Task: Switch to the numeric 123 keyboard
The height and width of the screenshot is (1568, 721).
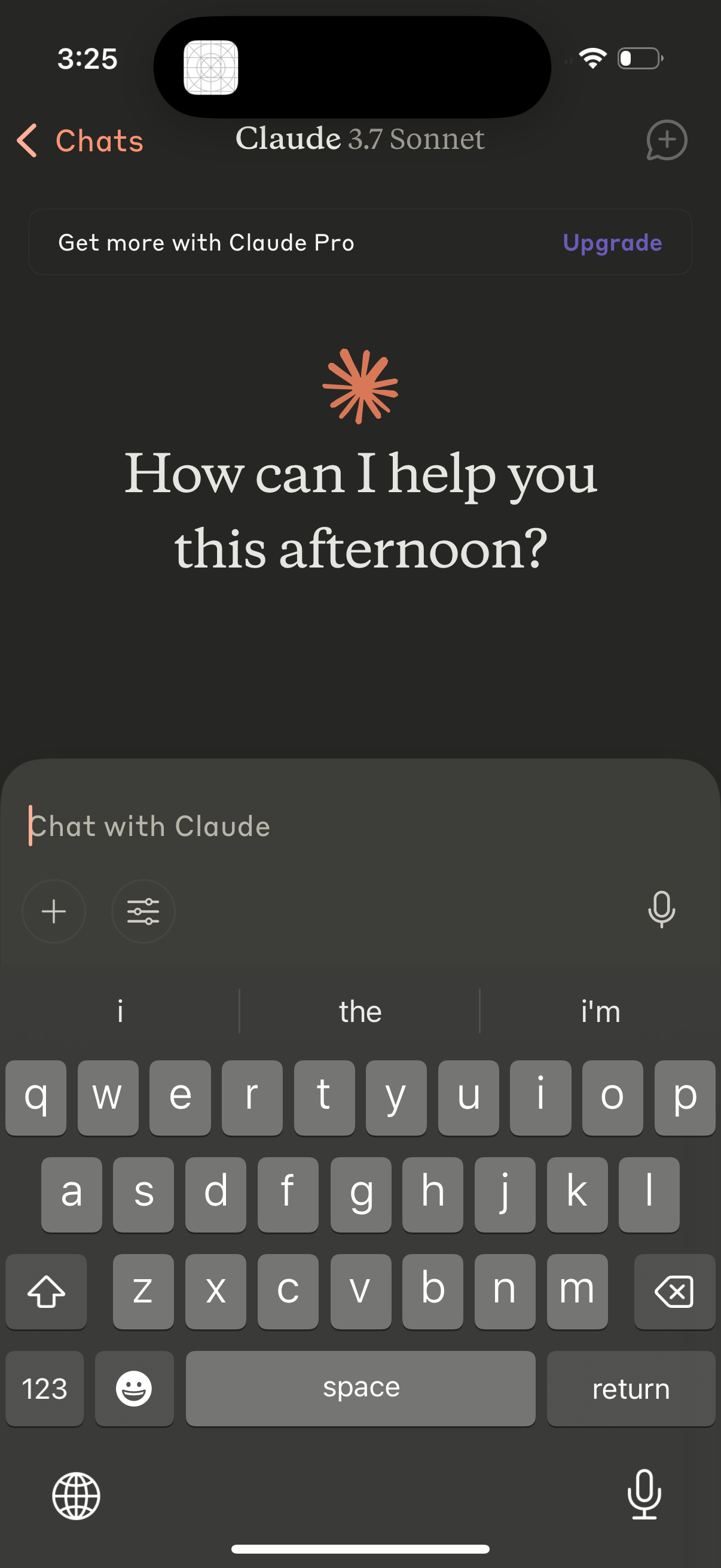Action: pyautogui.click(x=44, y=1389)
